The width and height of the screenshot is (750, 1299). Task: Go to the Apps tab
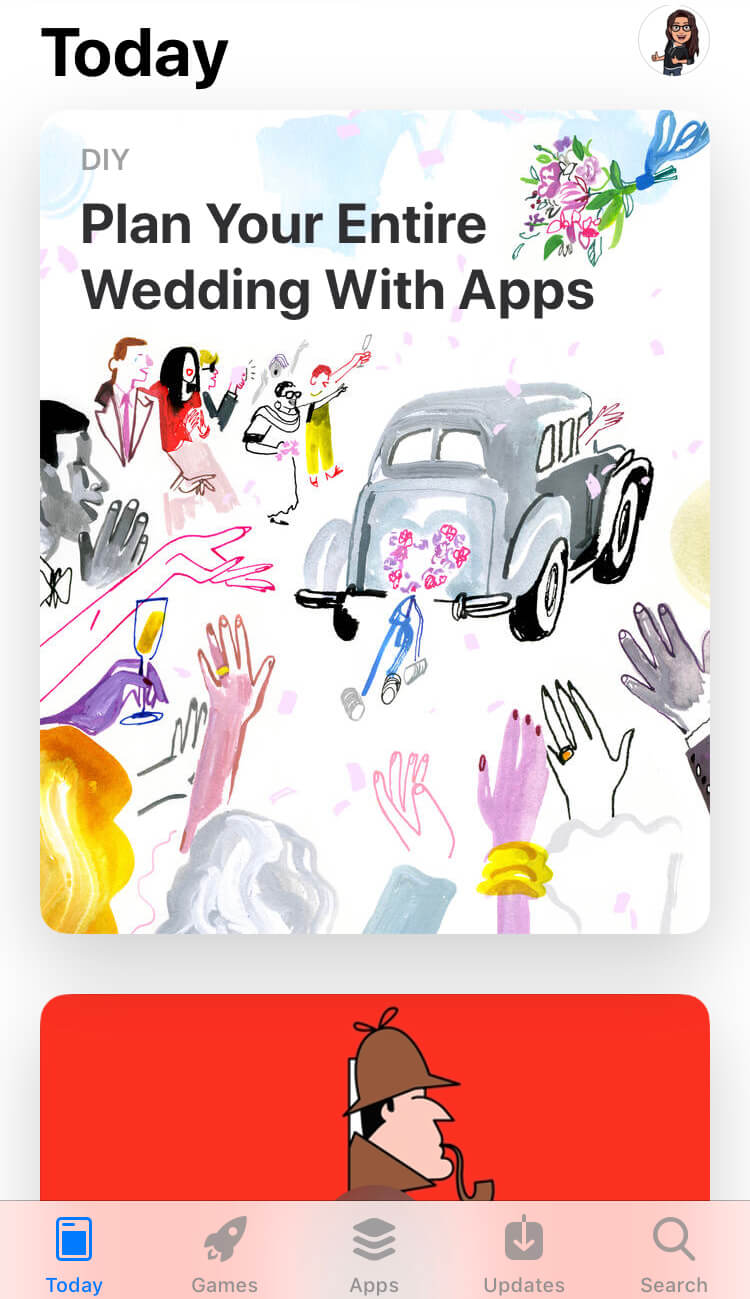coord(374,1254)
